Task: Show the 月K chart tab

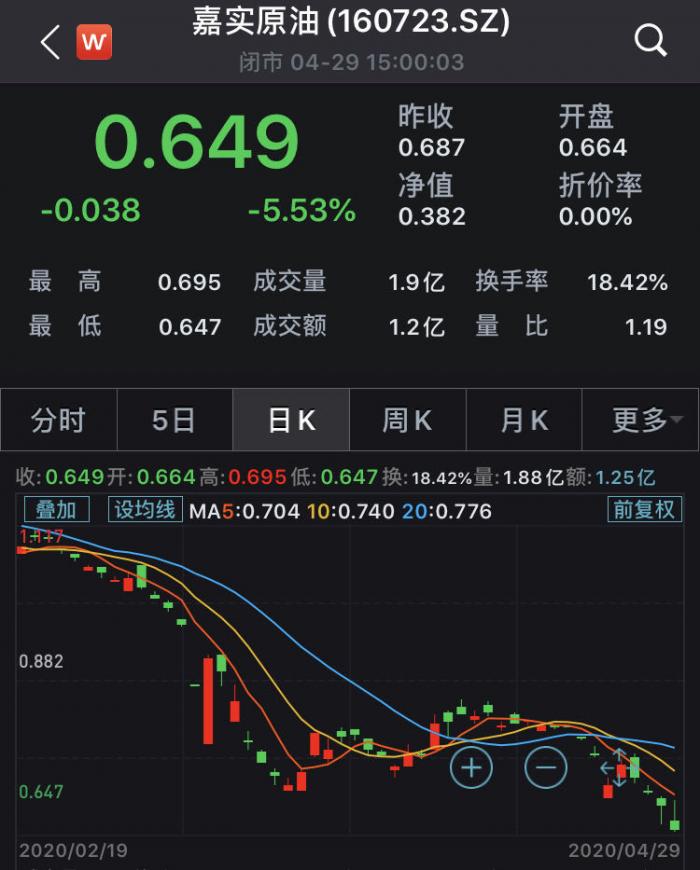Action: click(x=524, y=421)
